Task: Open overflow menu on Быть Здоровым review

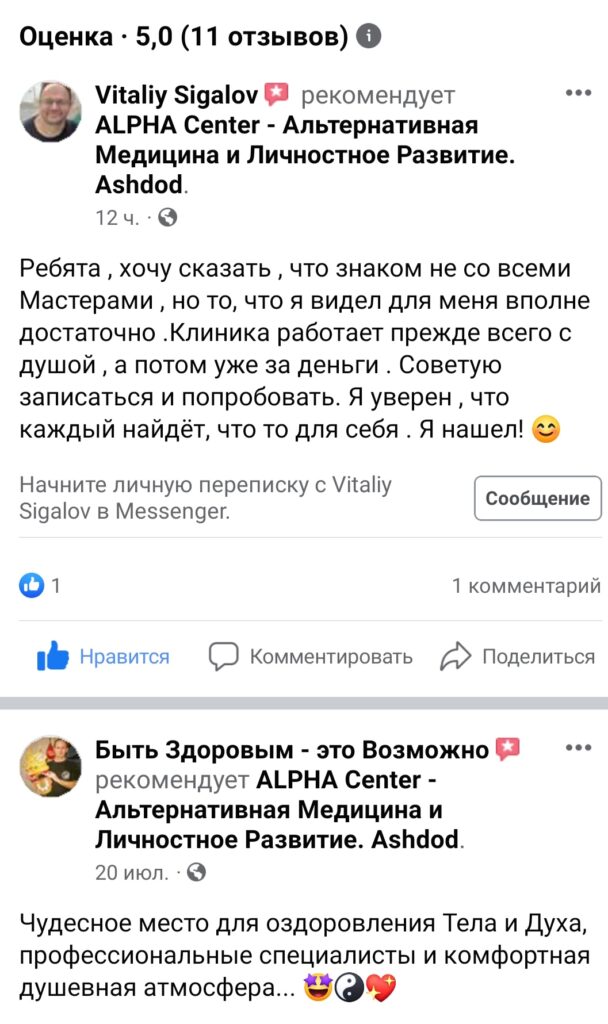Action: pyautogui.click(x=579, y=748)
